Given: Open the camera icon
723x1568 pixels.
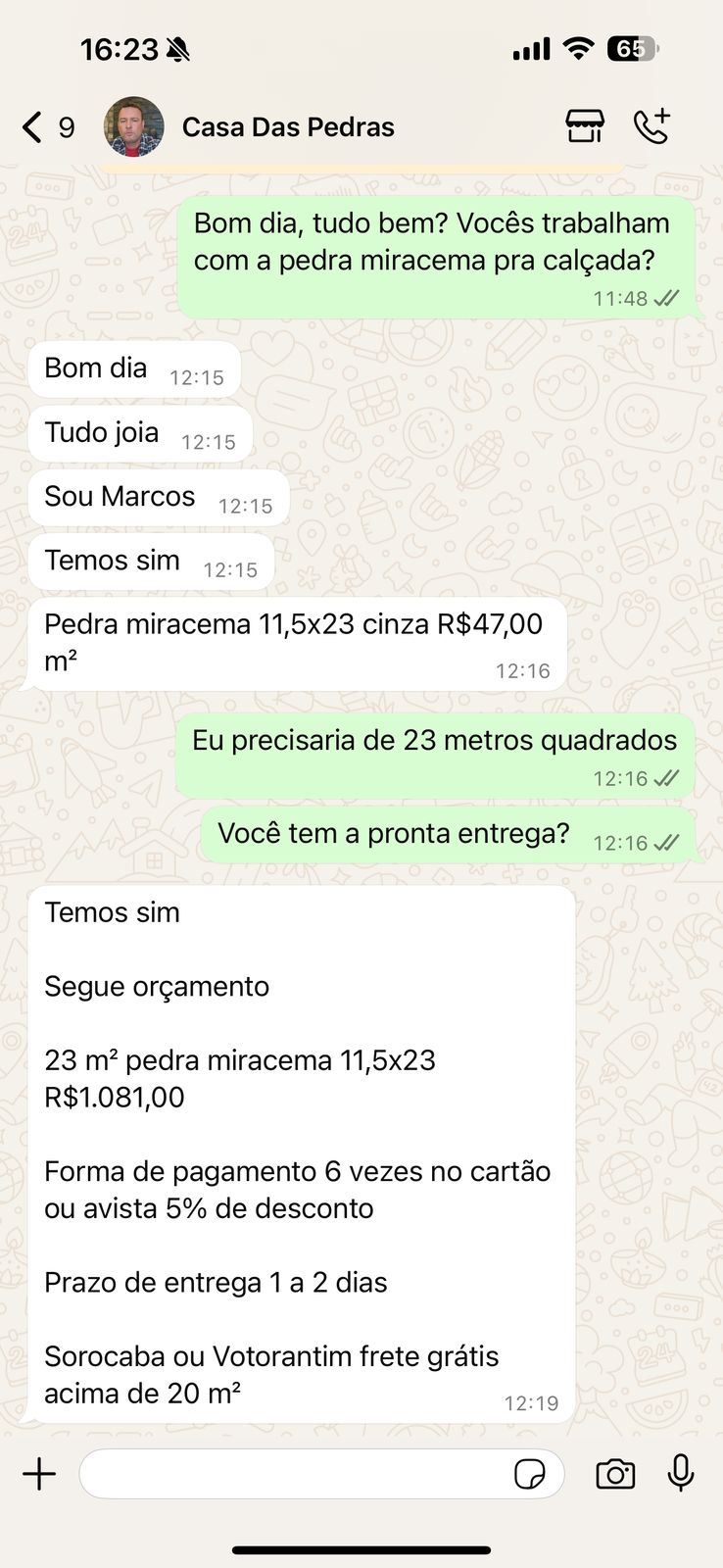Looking at the screenshot, I should [x=614, y=1473].
